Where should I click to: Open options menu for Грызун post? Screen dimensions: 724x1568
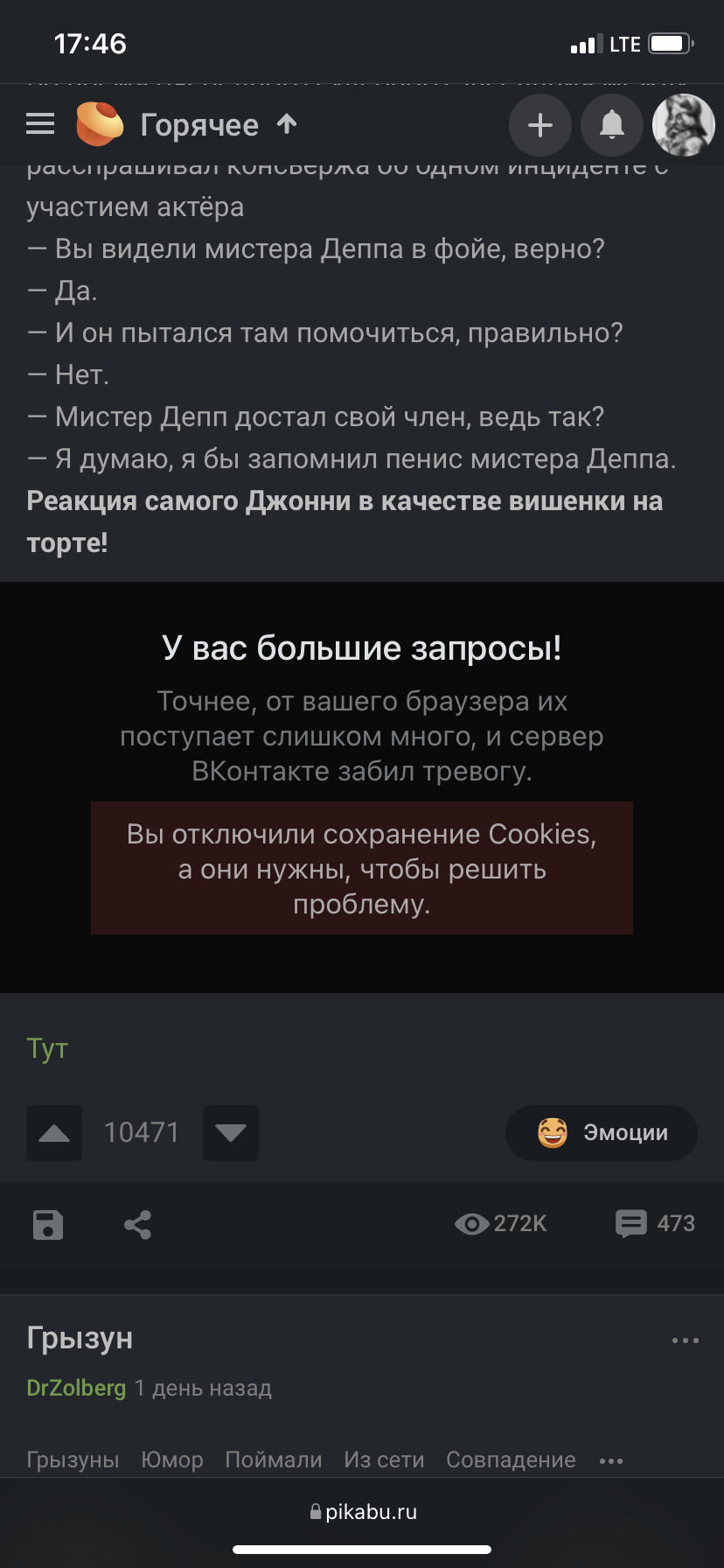coord(686,1340)
